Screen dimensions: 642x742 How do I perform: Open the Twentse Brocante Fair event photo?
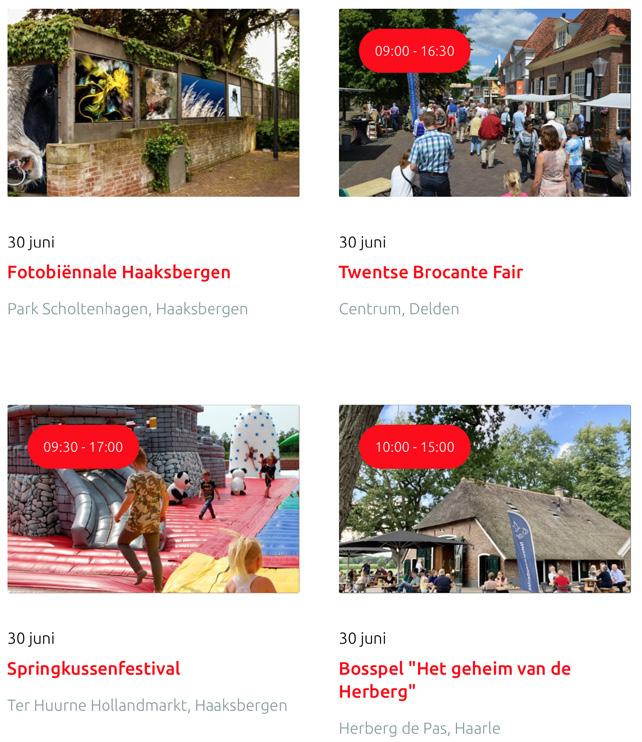point(485,102)
